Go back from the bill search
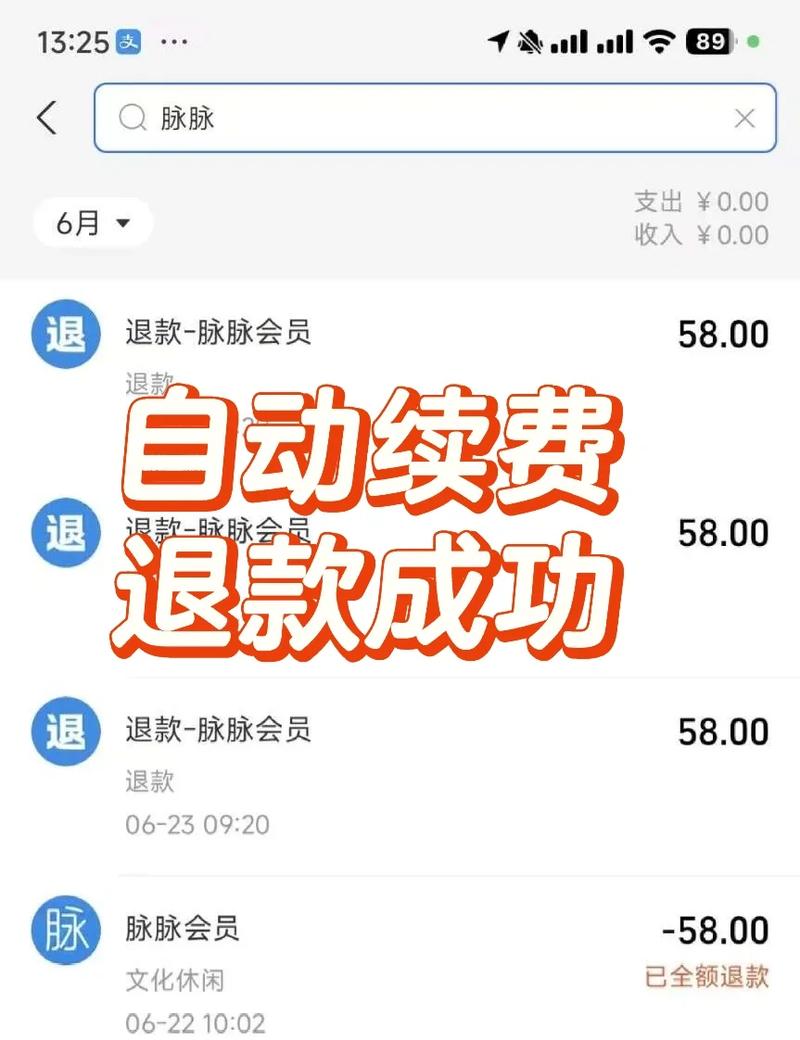Viewport: 800px width, 1040px height. 47,118
